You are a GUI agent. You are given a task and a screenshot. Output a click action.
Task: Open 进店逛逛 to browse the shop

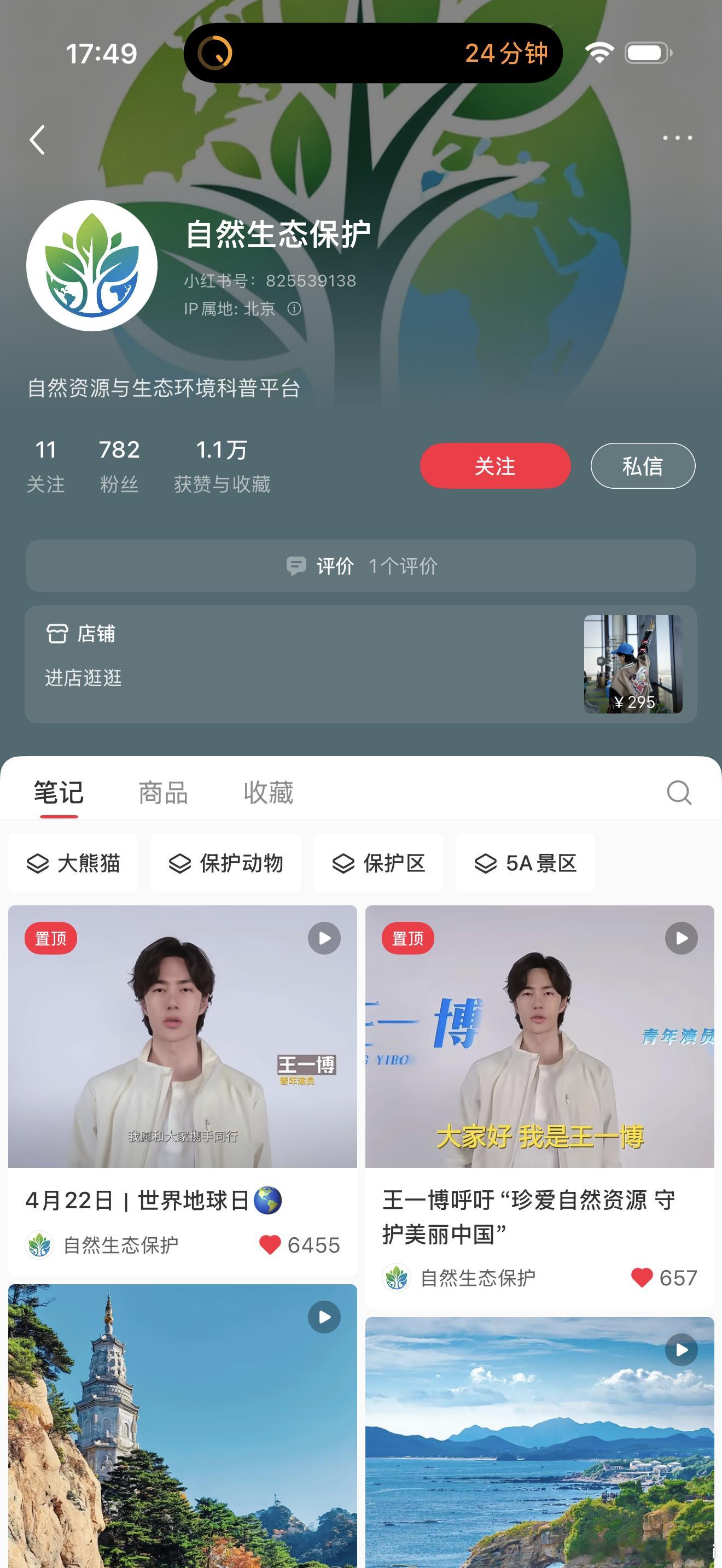click(84, 678)
